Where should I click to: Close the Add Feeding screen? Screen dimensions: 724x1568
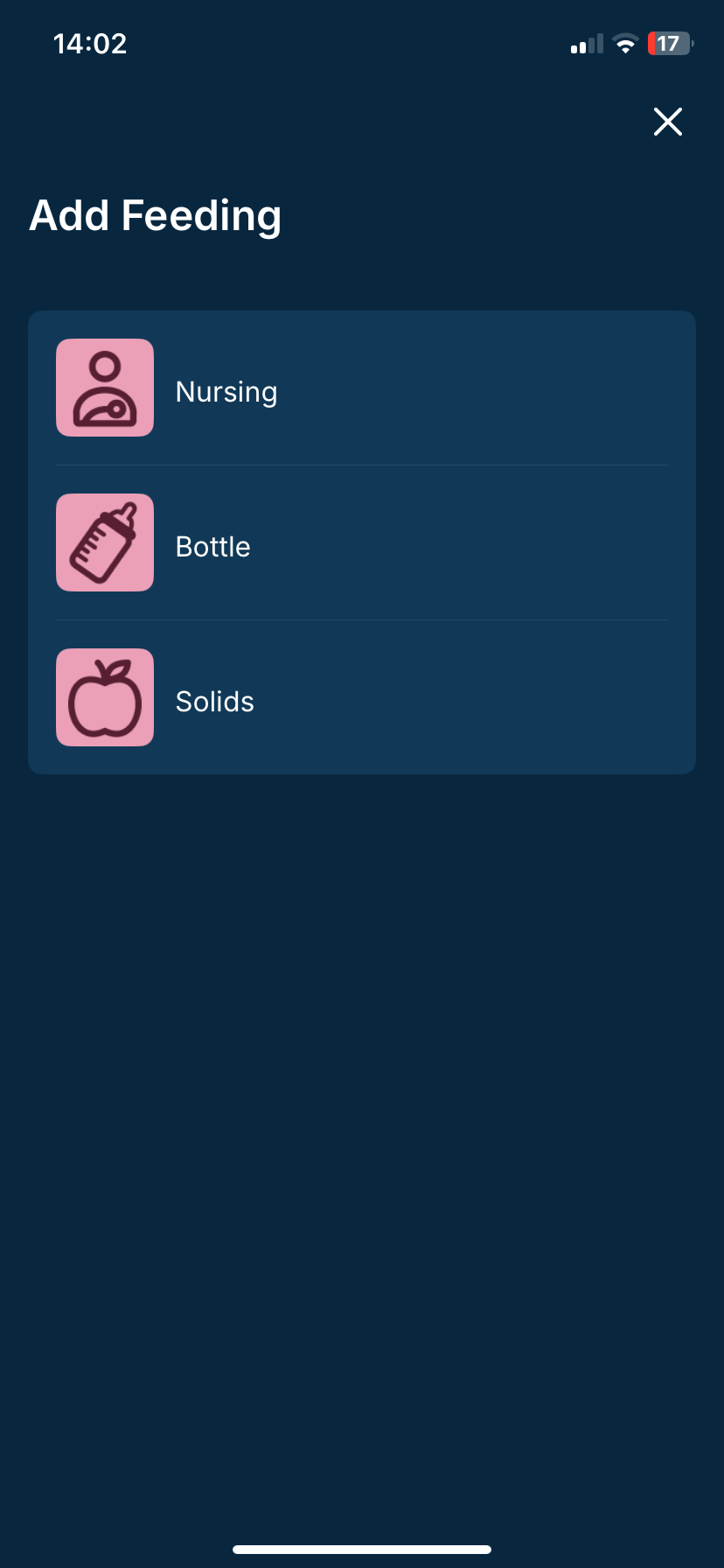click(x=667, y=122)
